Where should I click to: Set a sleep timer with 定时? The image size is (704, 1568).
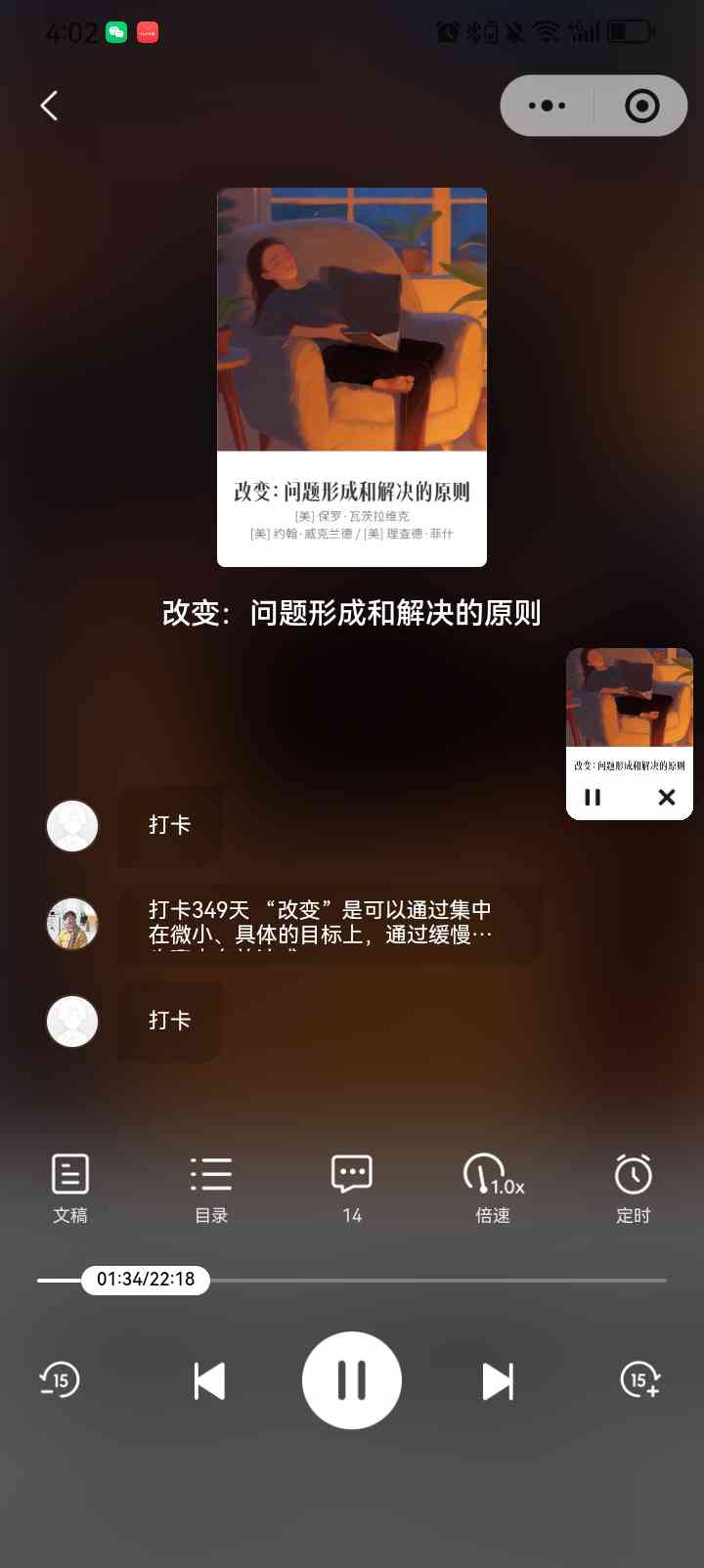coord(634,1188)
